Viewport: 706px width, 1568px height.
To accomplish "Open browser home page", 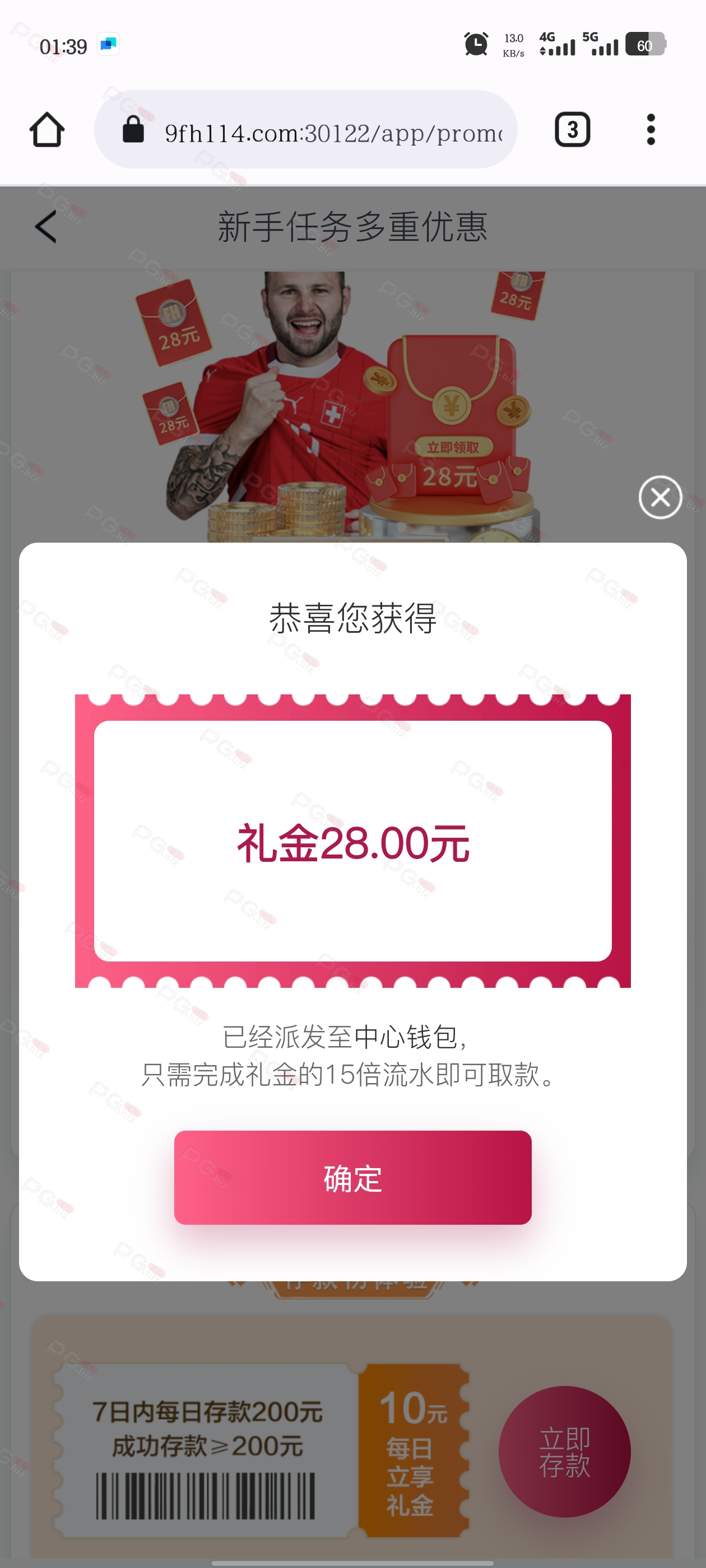I will click(x=47, y=130).
